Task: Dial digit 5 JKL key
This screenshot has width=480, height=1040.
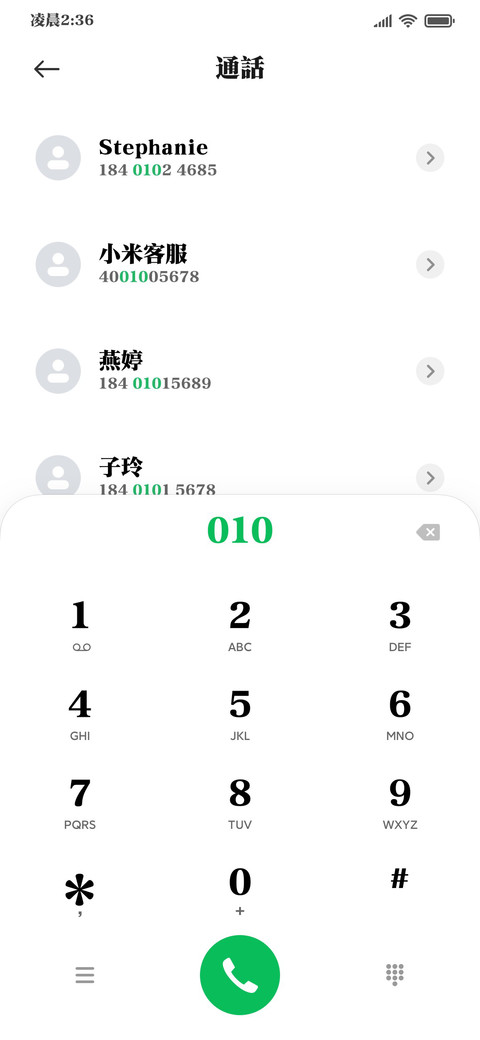Action: pyautogui.click(x=240, y=714)
